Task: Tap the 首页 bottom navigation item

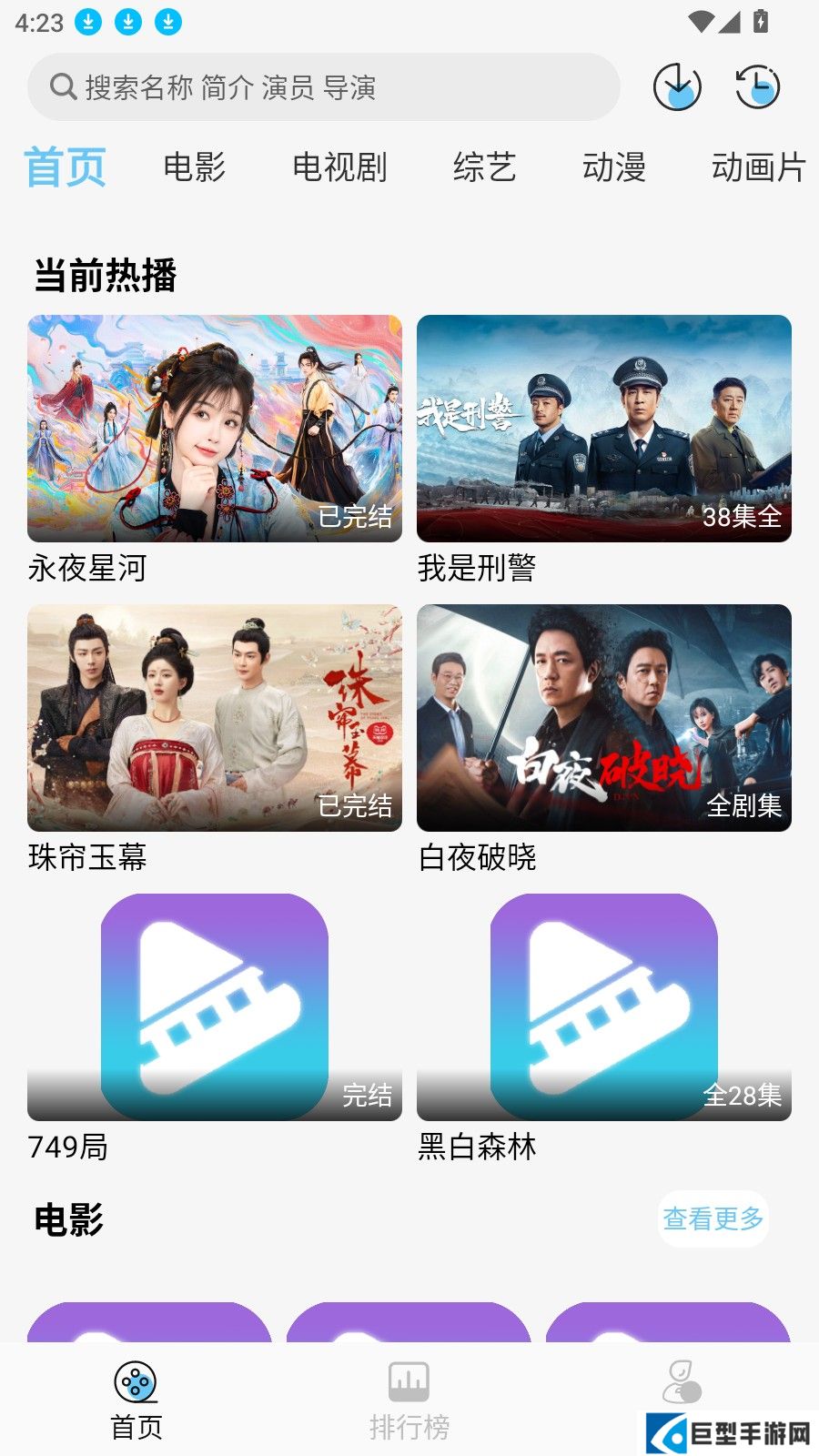Action: click(136, 1400)
